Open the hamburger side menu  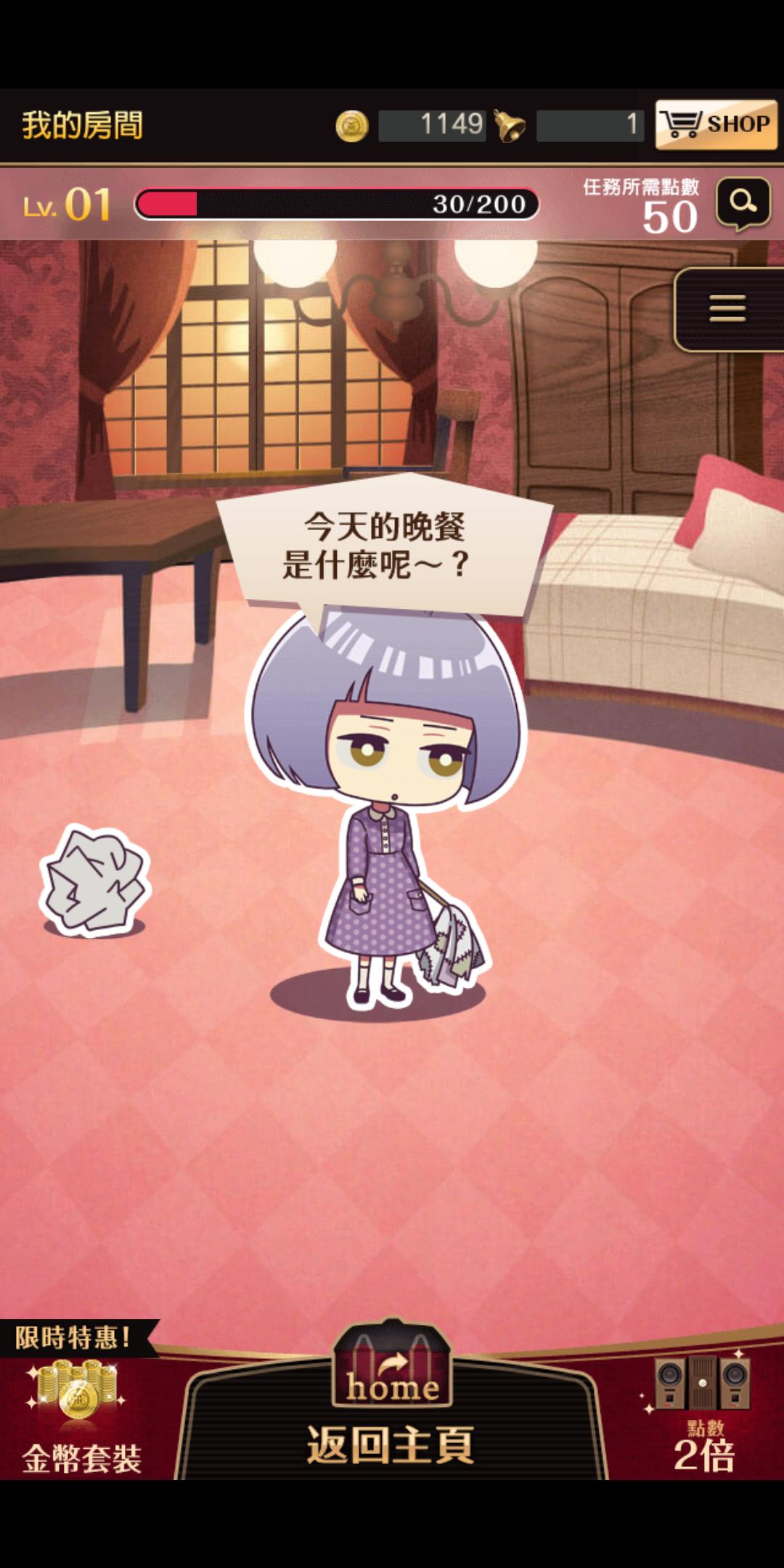(x=727, y=309)
